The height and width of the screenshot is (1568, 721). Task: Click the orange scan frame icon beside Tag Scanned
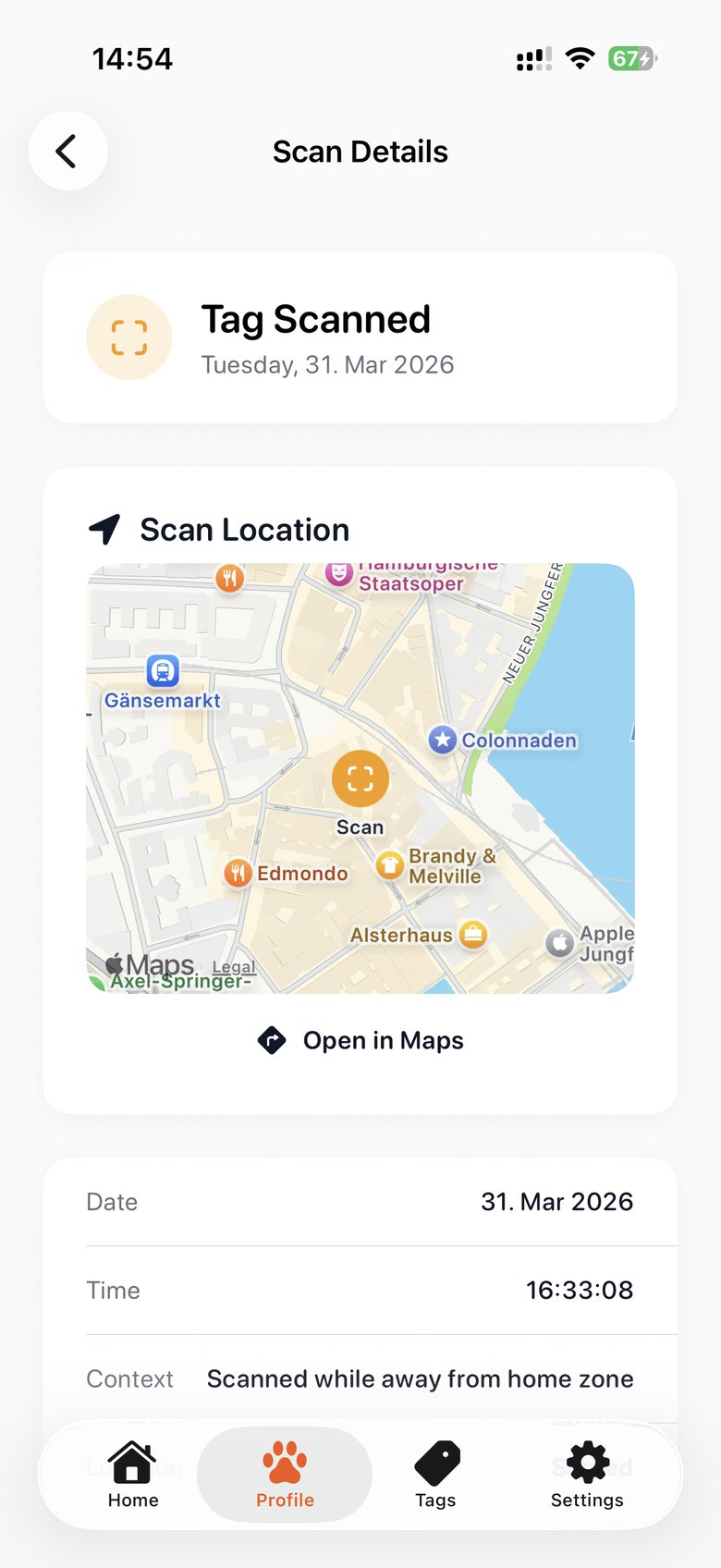(128, 337)
